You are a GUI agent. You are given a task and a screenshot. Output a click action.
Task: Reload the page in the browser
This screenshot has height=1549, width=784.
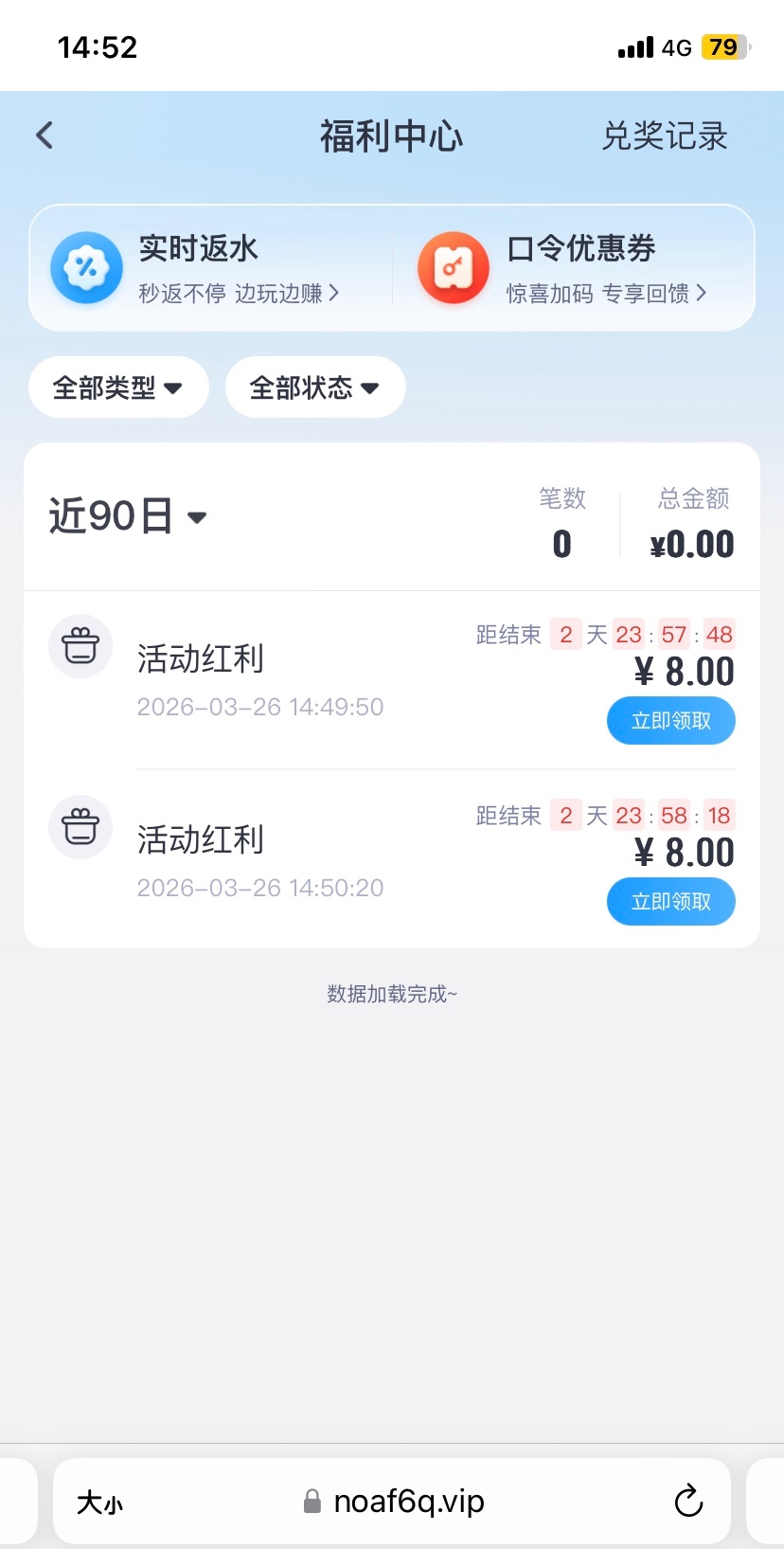pos(688,1502)
